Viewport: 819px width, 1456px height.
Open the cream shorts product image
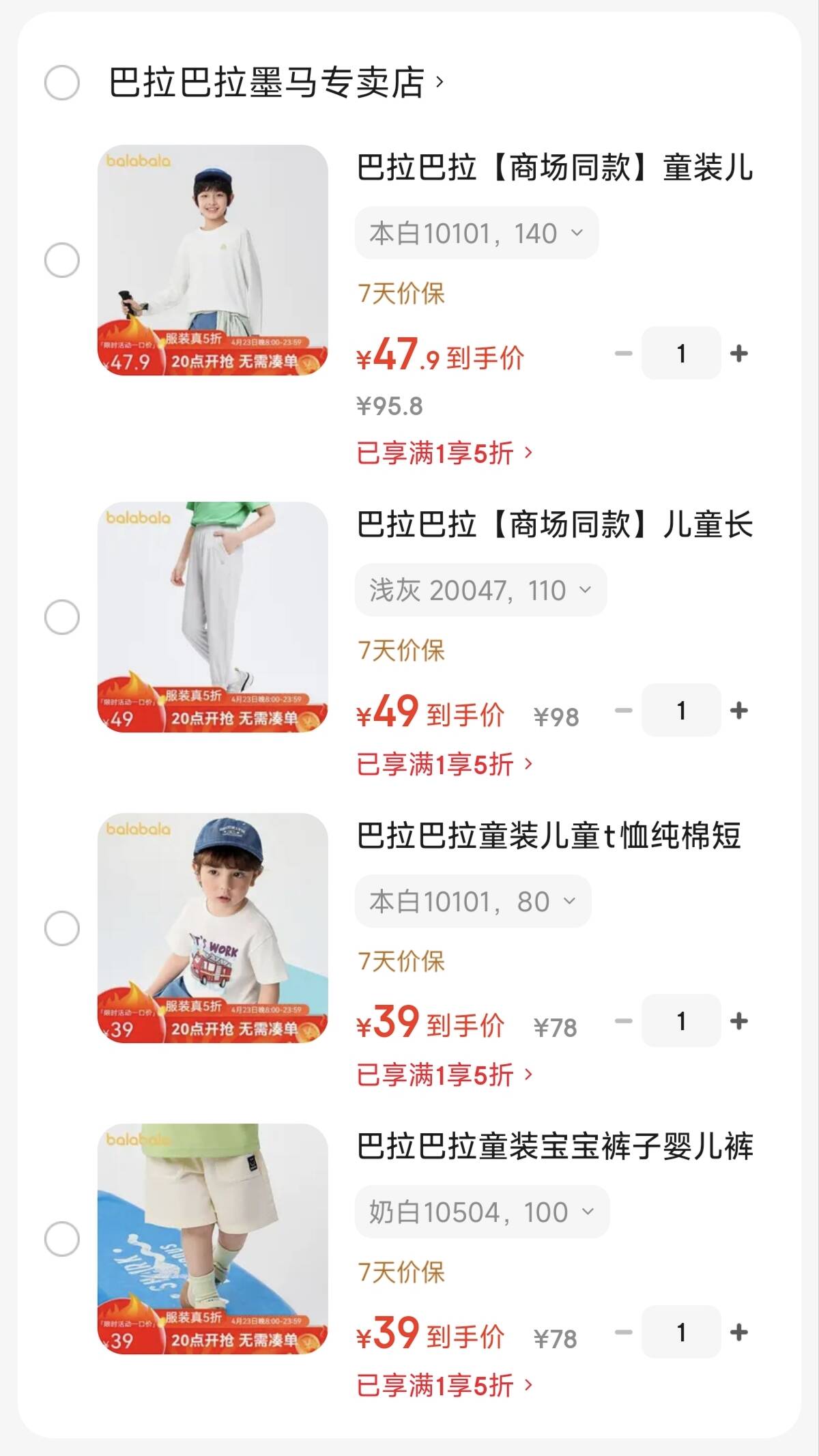pyautogui.click(x=212, y=1238)
